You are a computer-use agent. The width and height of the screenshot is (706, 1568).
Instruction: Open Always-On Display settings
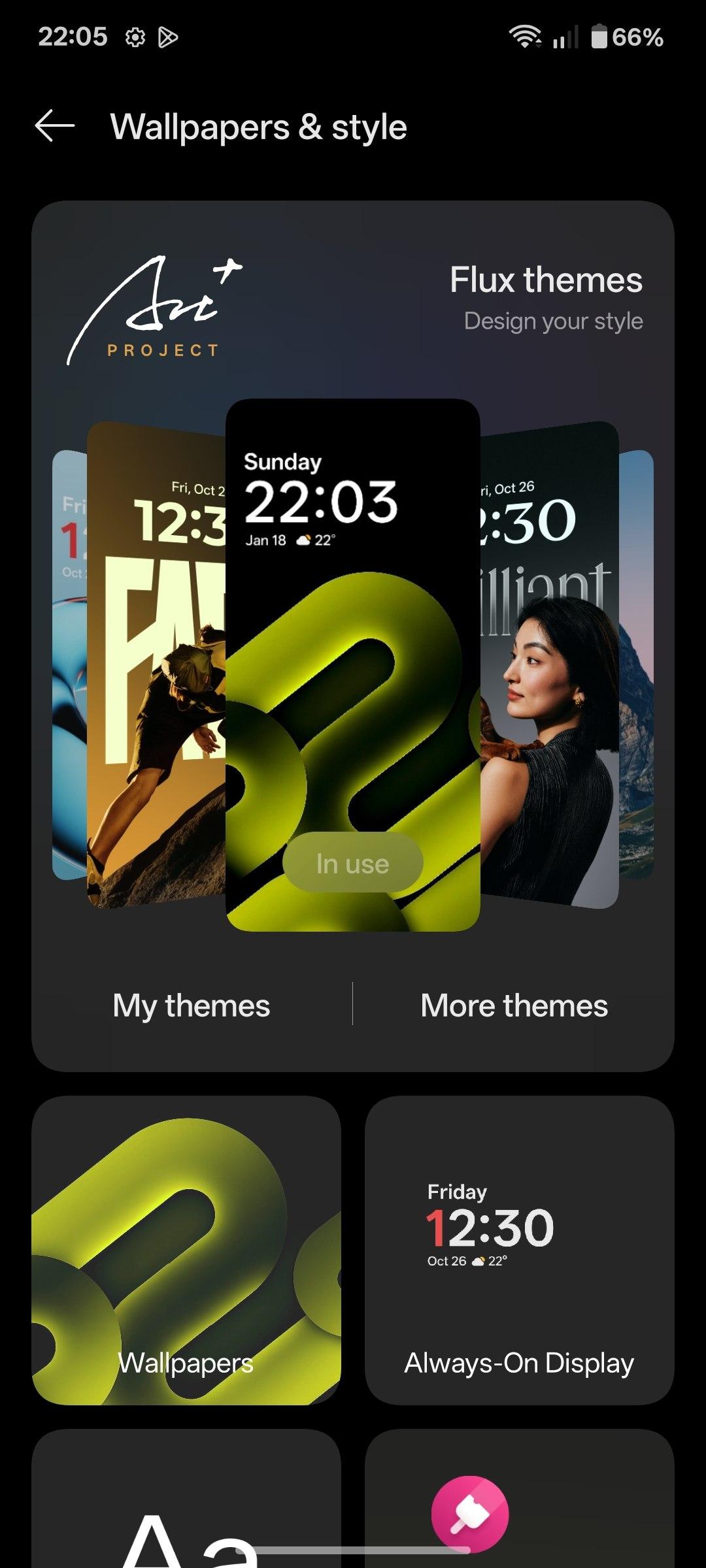pos(519,1250)
